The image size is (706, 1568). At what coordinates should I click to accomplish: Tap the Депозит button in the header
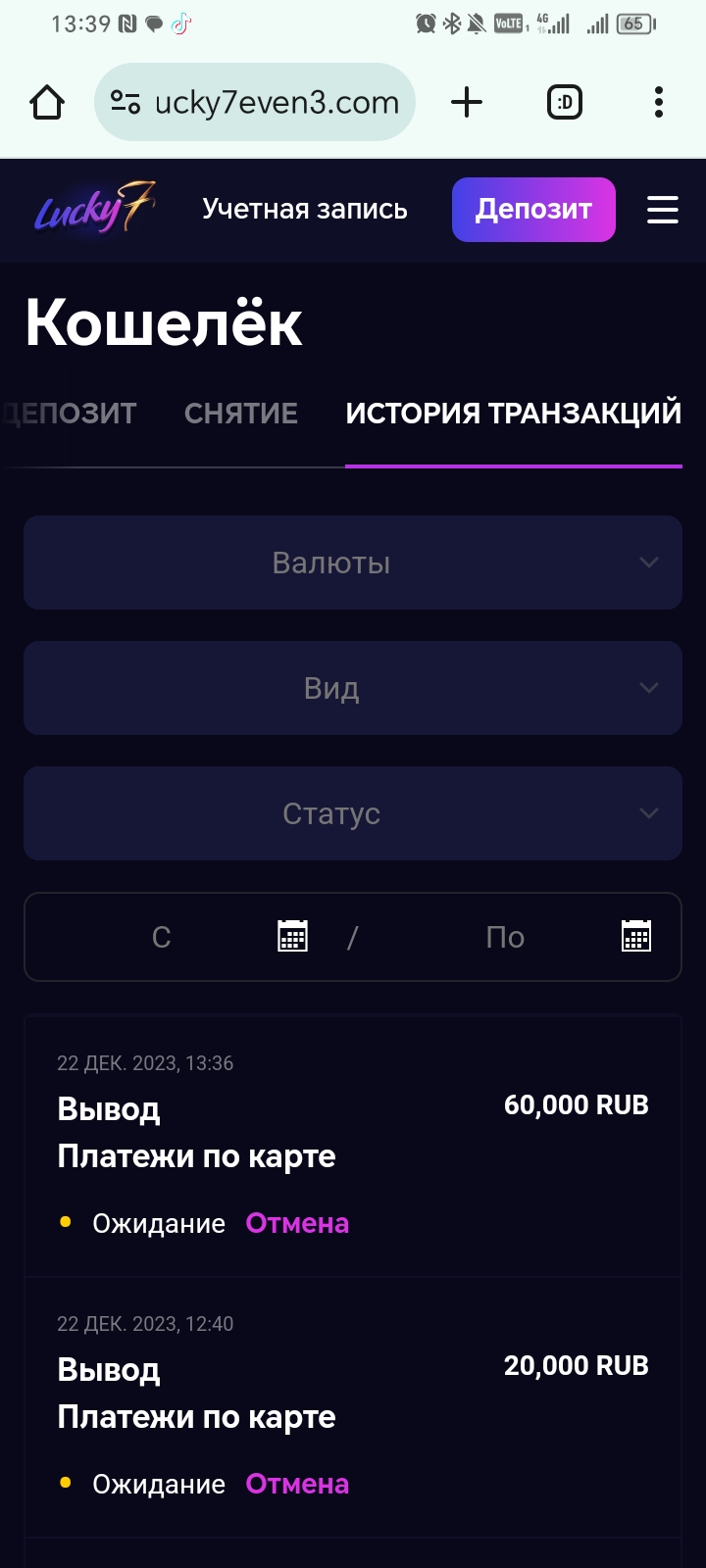533,210
